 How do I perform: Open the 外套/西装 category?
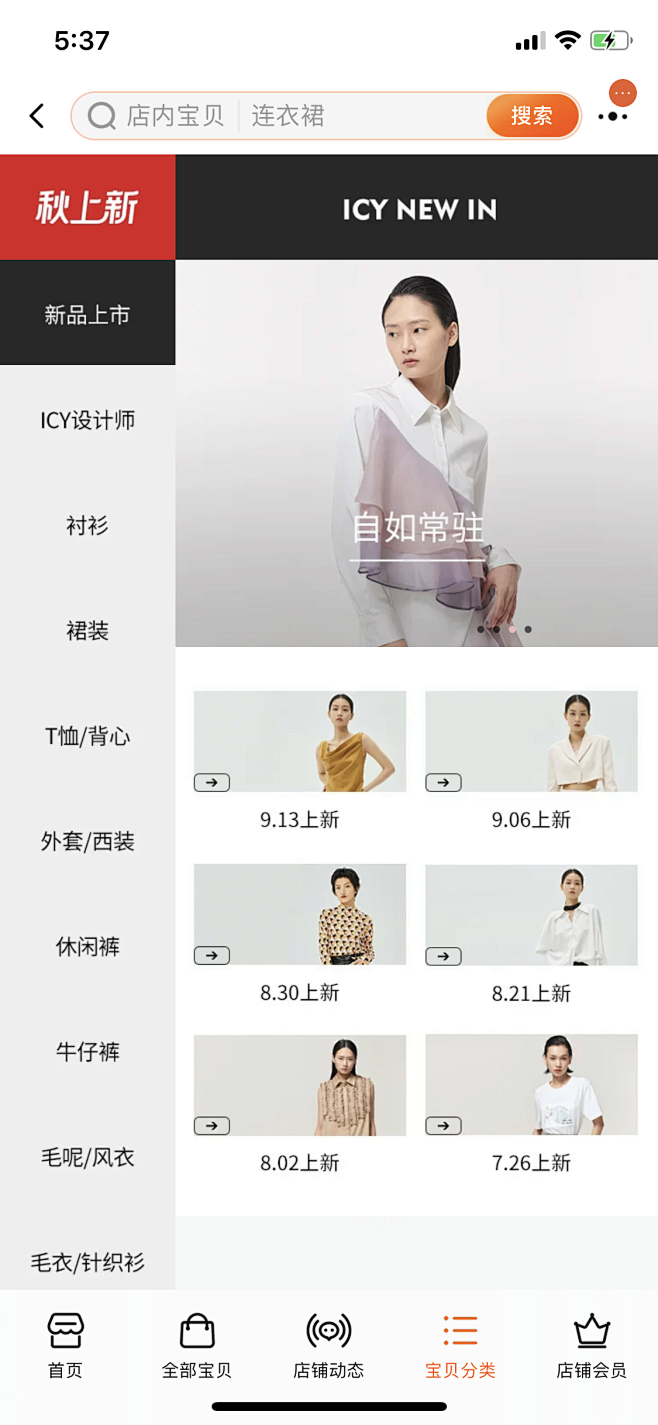point(87,841)
